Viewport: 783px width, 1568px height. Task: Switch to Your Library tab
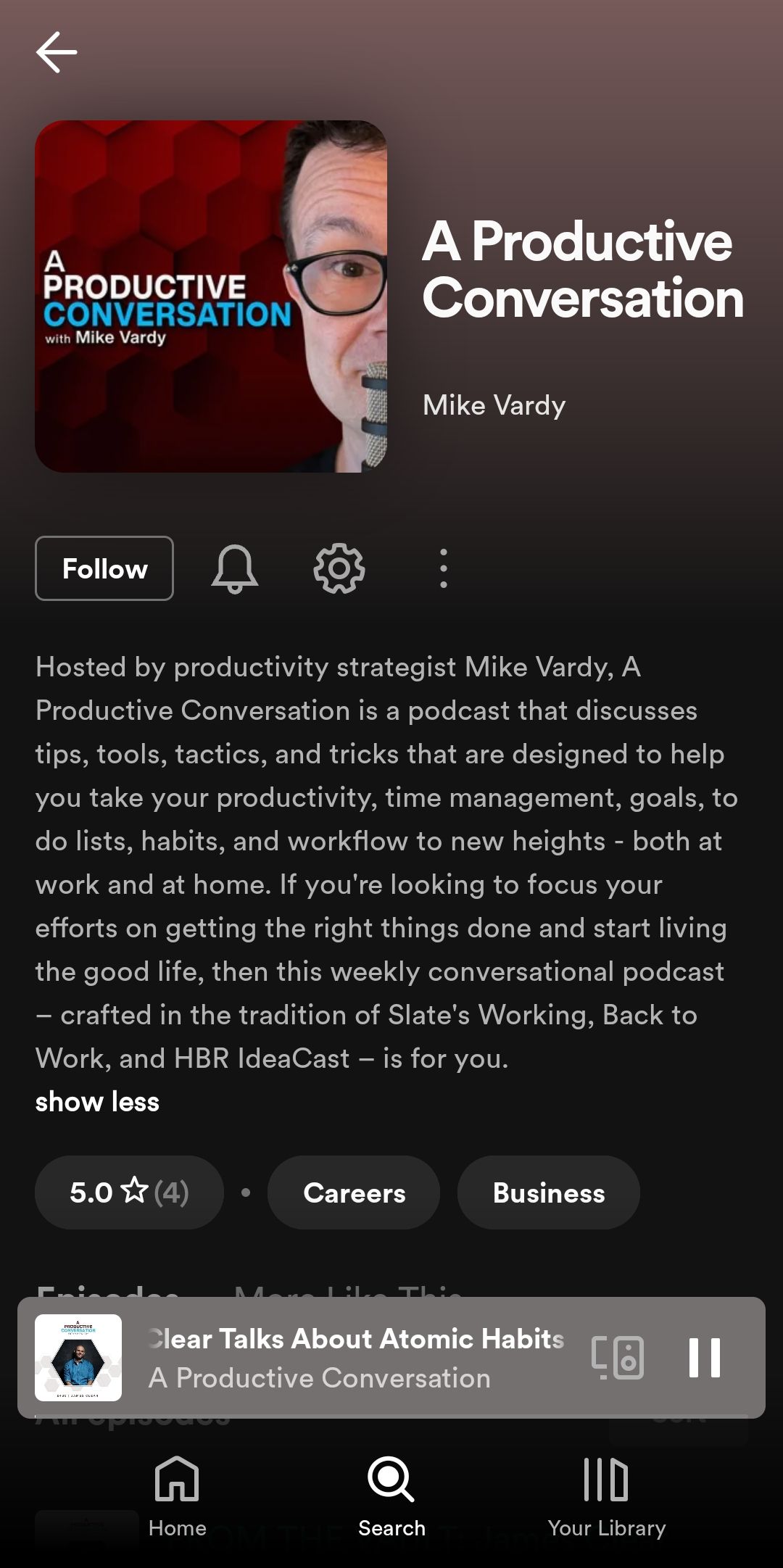coord(606,1496)
